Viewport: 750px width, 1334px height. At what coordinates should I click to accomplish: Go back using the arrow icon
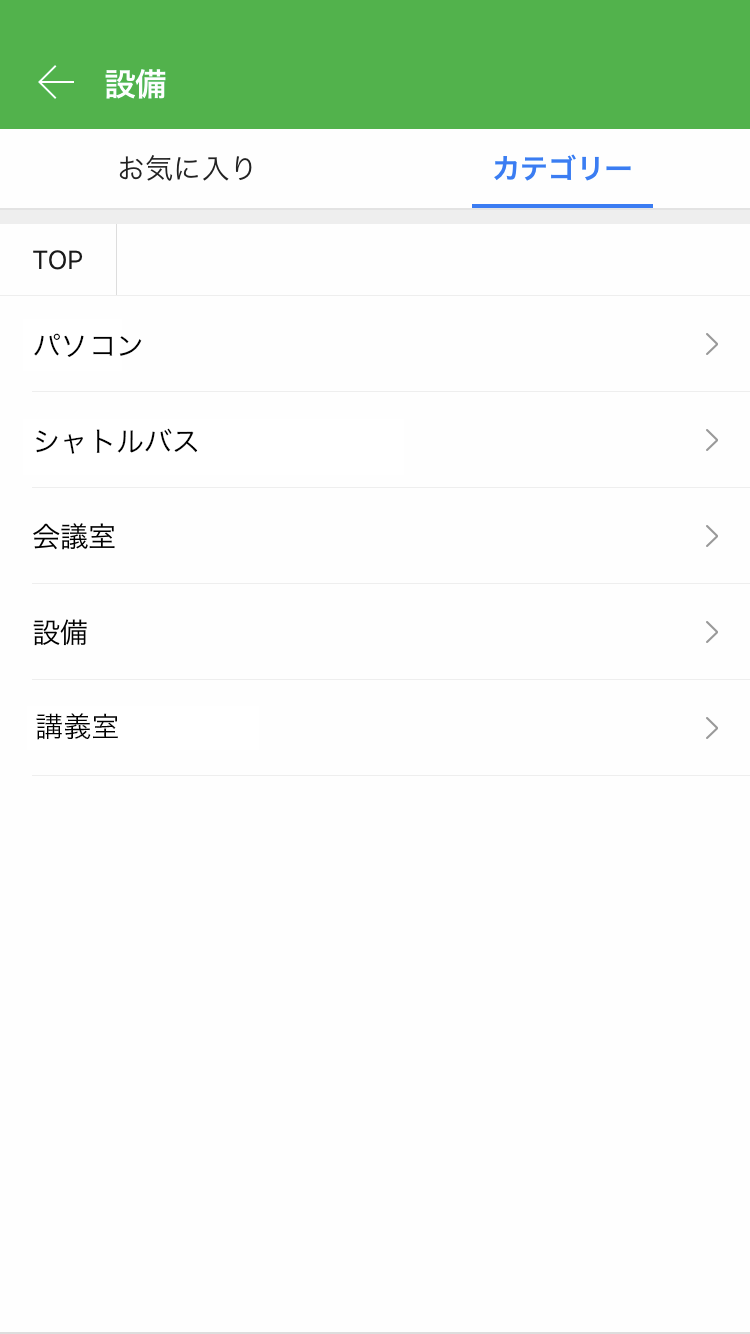click(x=56, y=82)
